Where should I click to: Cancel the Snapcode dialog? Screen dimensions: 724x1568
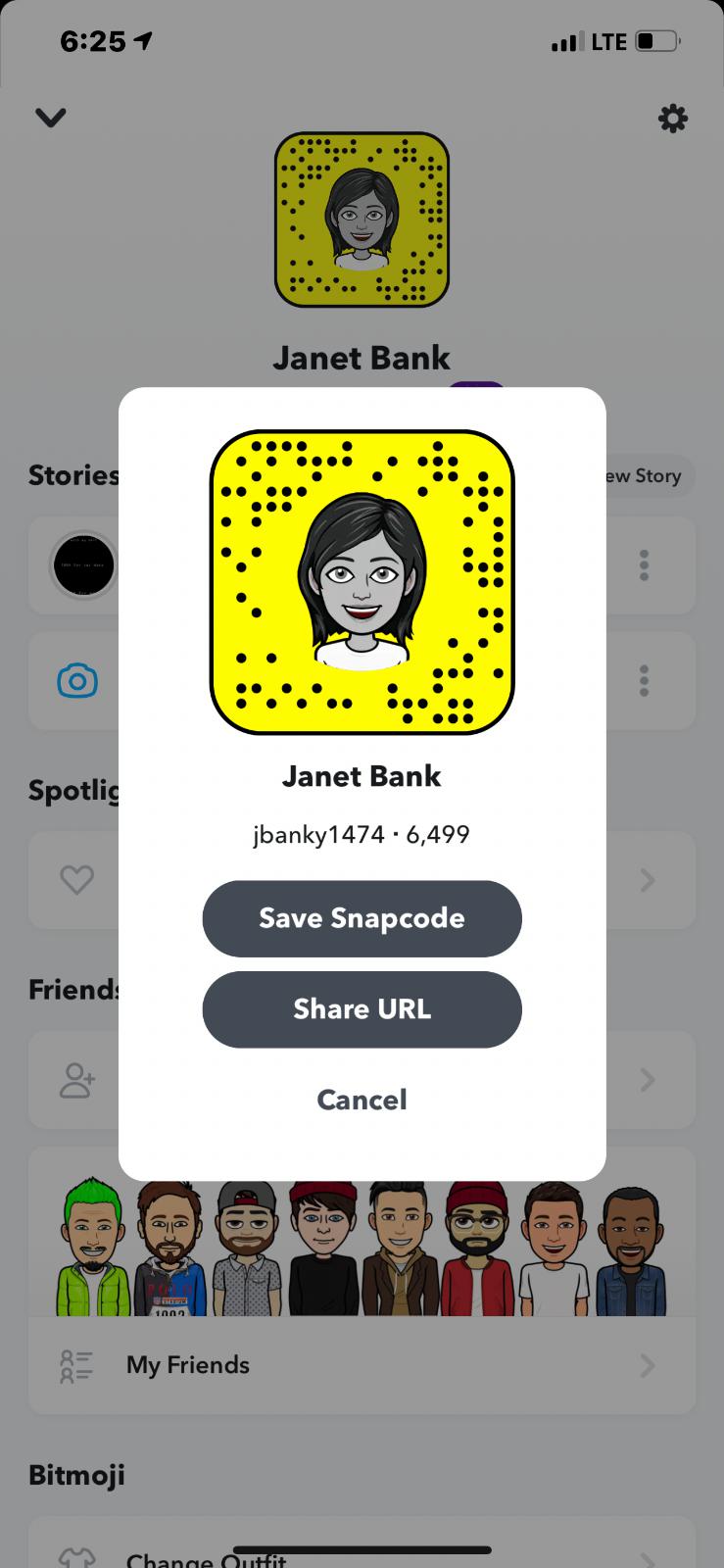[362, 1100]
